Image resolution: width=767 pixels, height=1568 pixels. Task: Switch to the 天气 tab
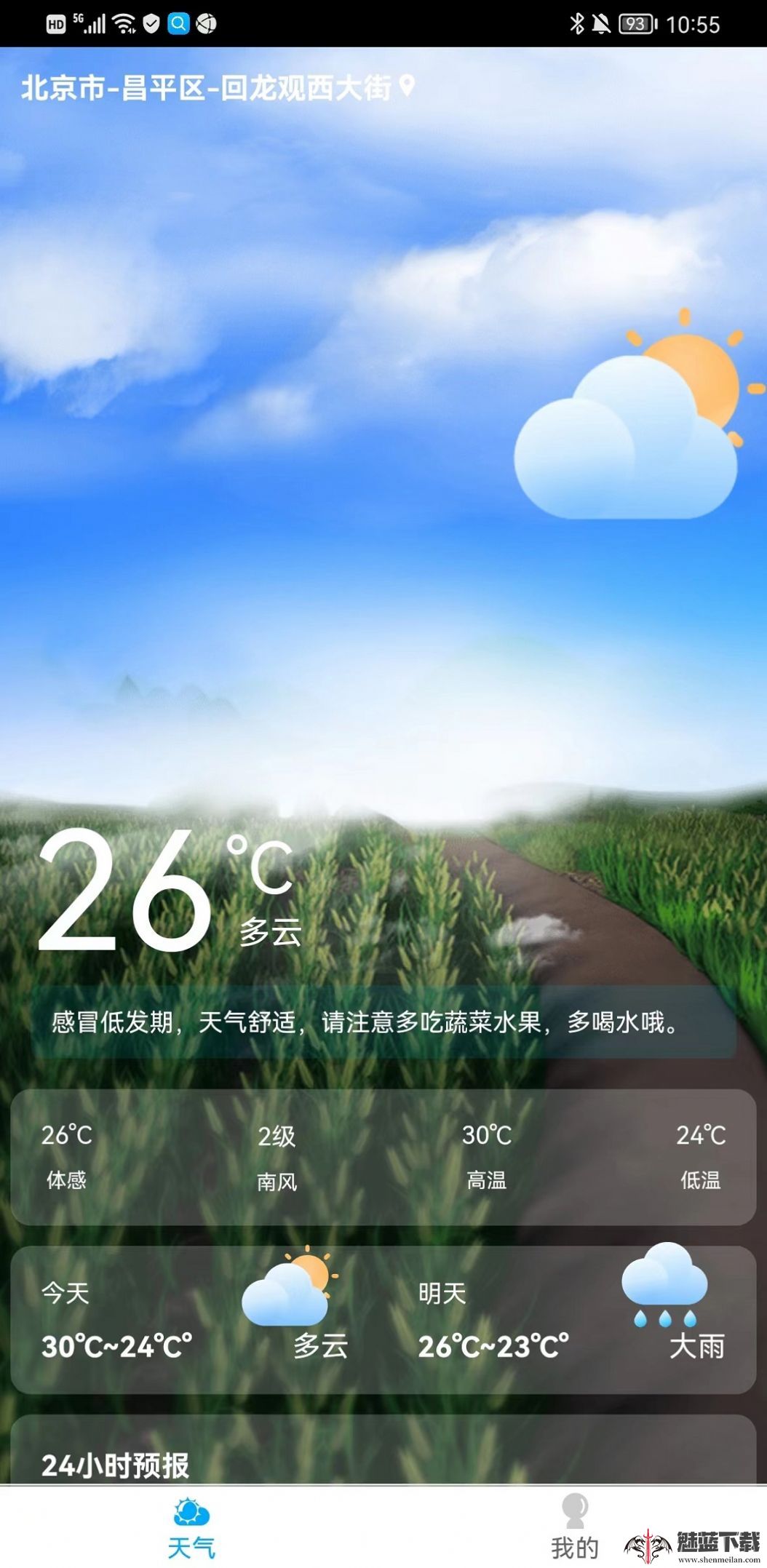pos(191,1527)
